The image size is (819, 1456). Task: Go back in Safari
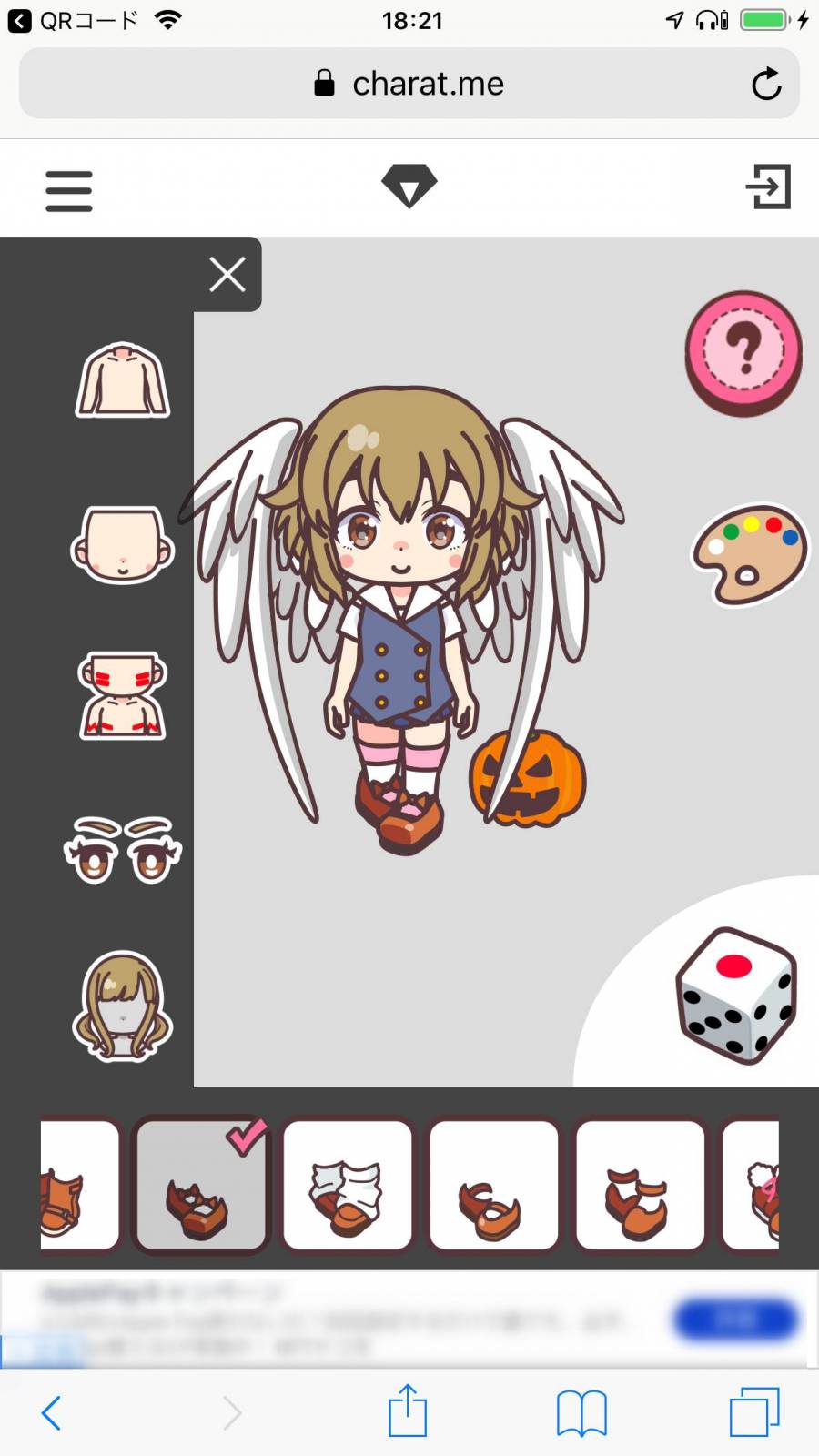52,1412
